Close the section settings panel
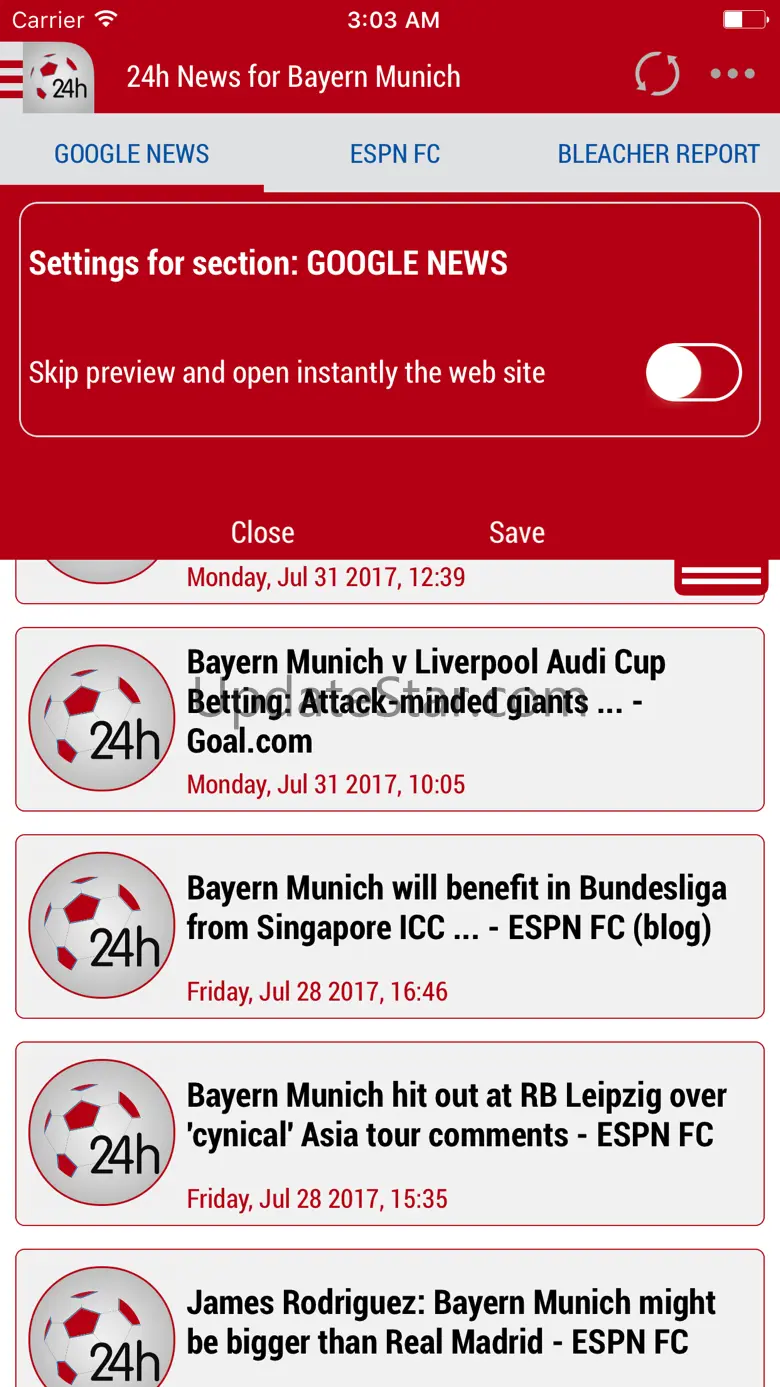This screenshot has height=1387, width=780. pyautogui.click(x=262, y=532)
